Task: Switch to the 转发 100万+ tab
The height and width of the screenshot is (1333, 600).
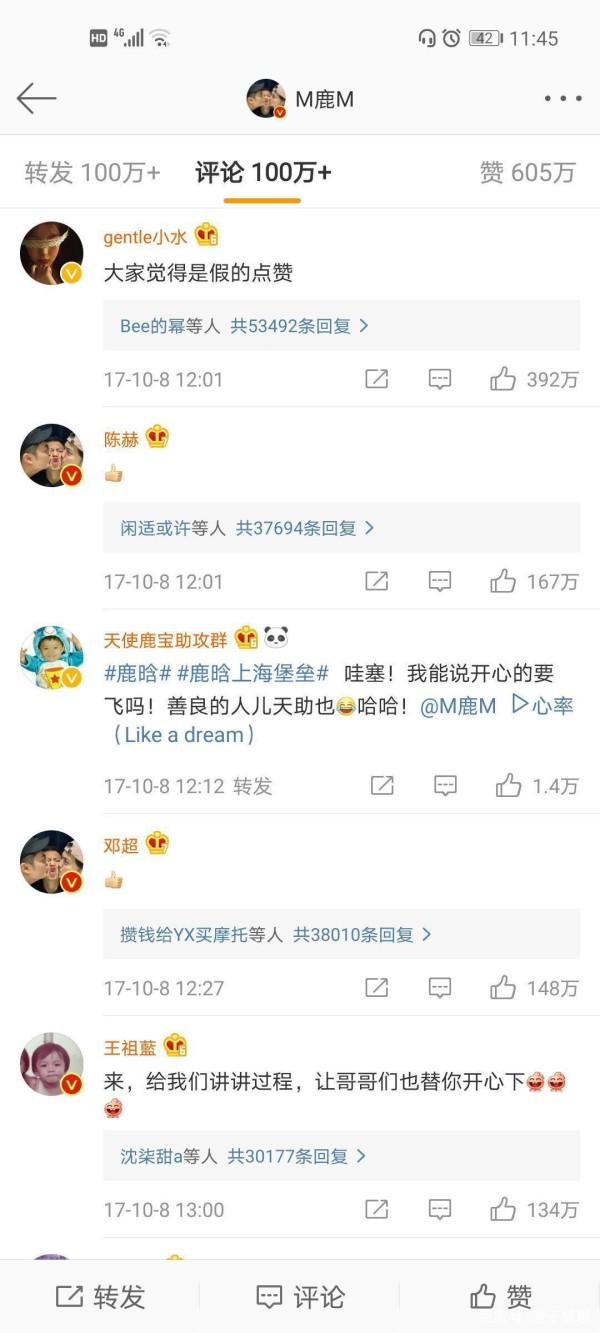Action: (x=92, y=173)
